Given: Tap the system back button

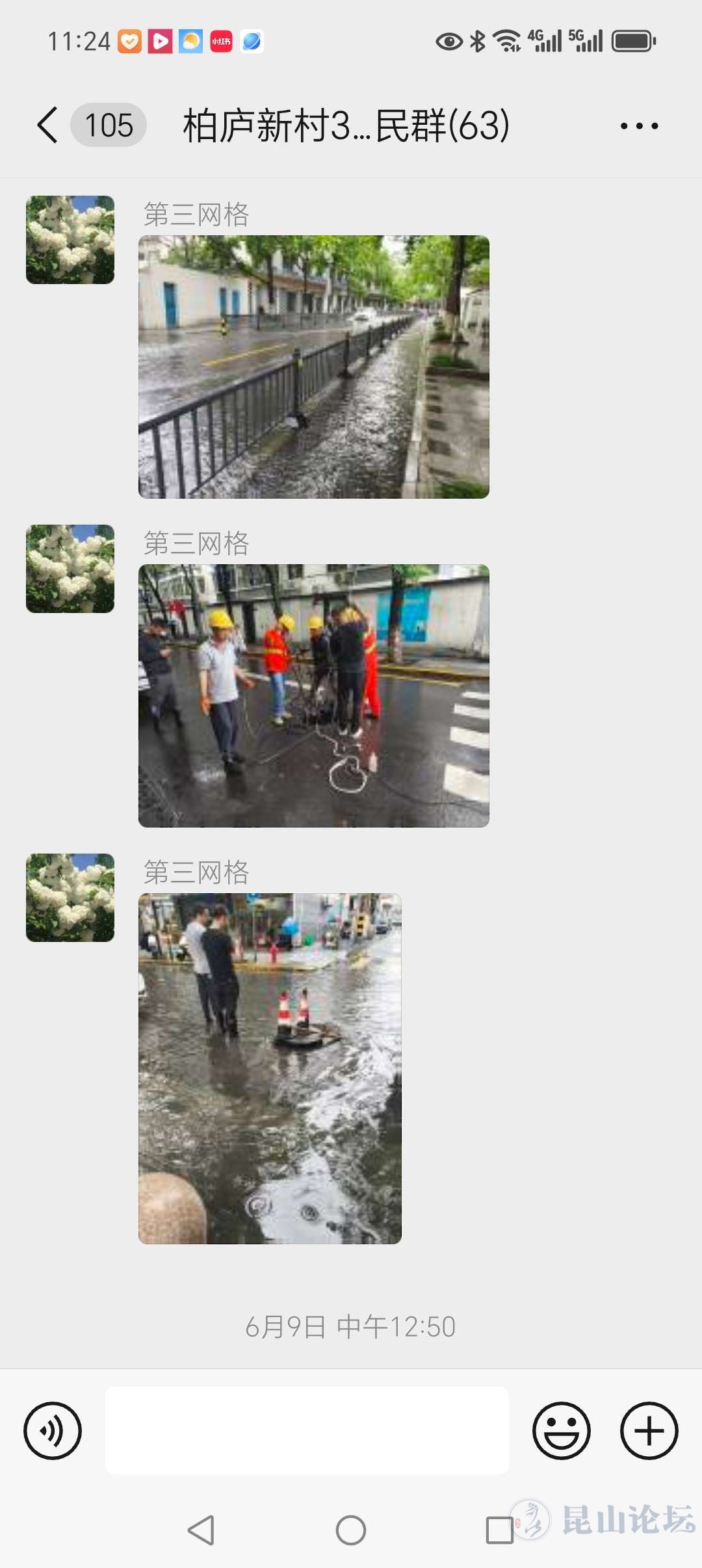Looking at the screenshot, I should 201,1530.
